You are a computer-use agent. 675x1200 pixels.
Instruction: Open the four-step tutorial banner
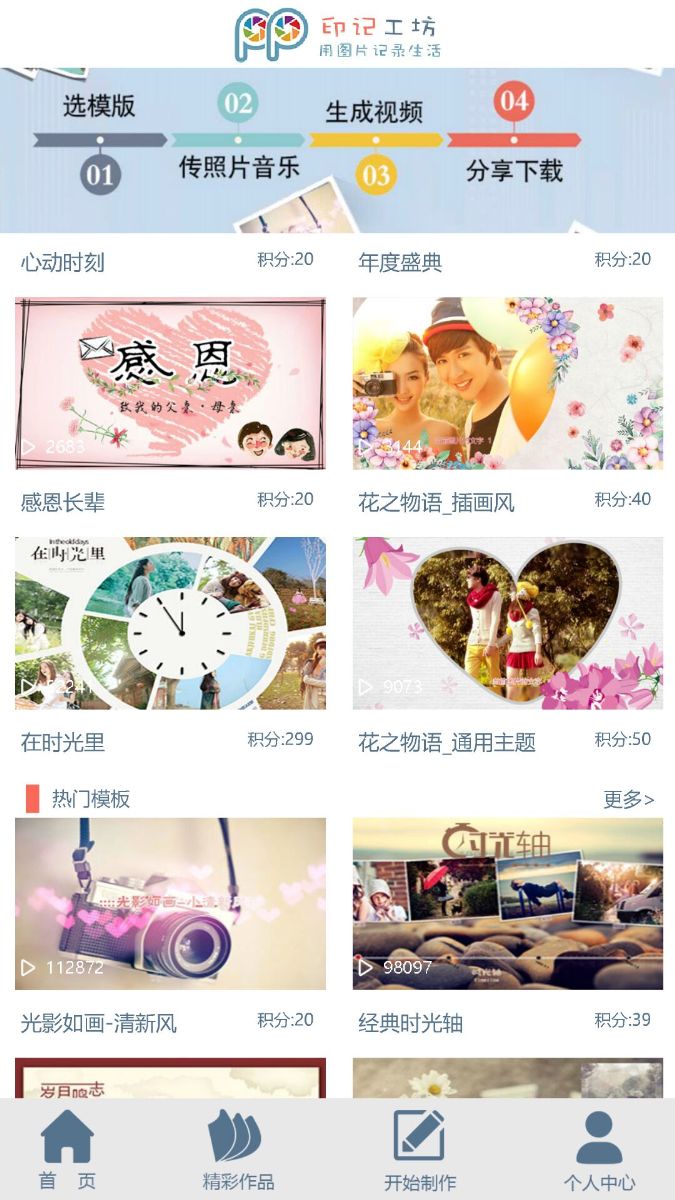337,150
